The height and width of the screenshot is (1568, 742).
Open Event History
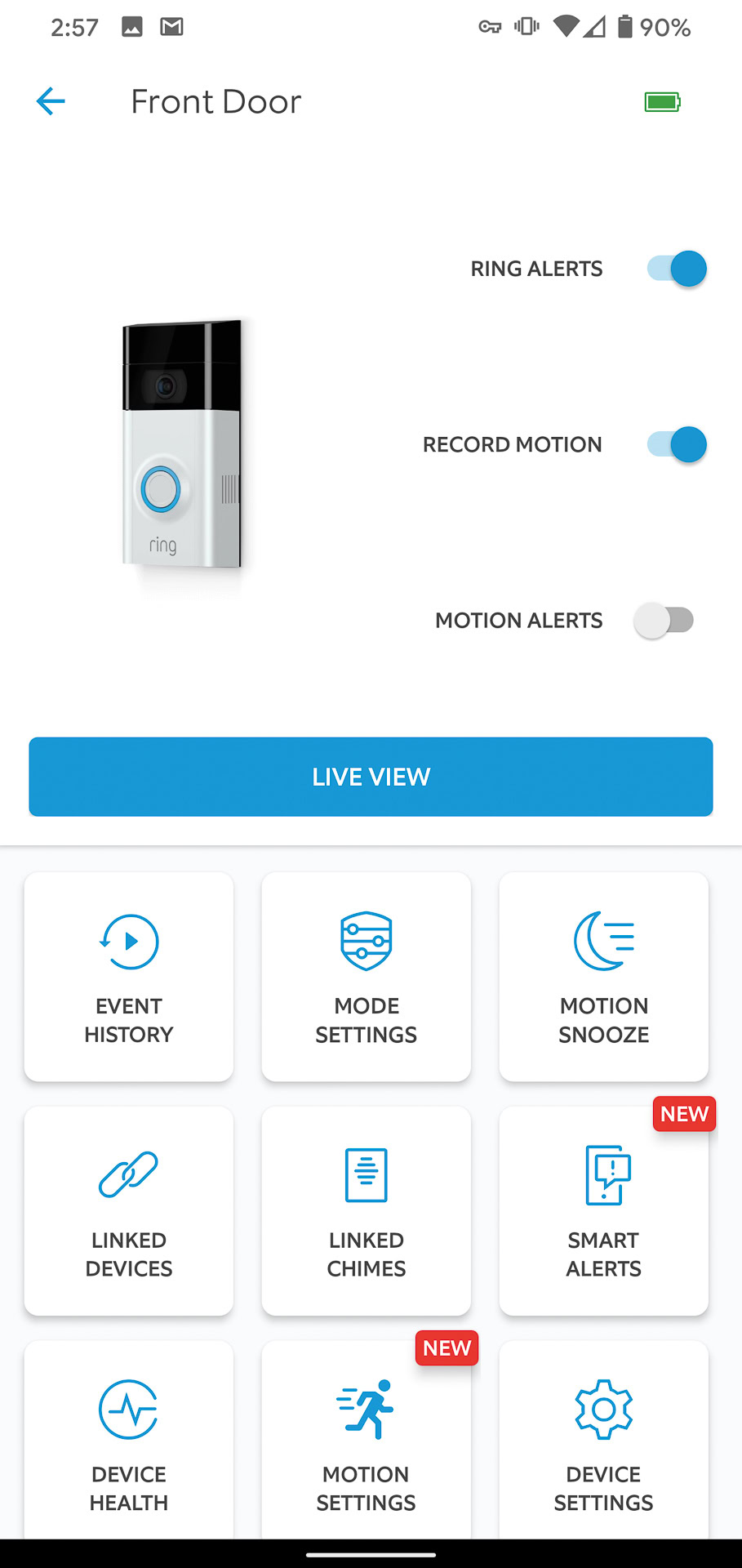(129, 977)
